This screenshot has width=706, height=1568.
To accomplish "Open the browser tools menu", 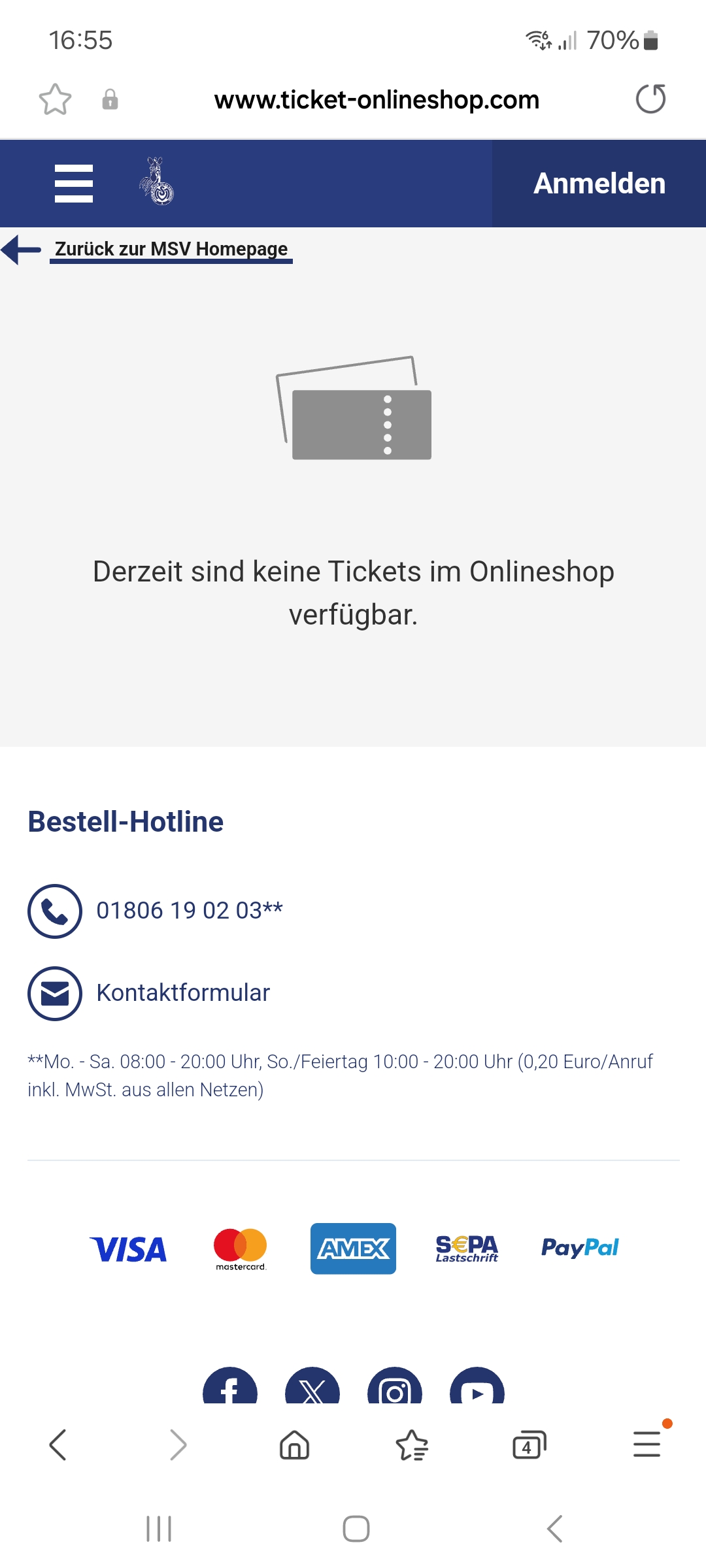I will pyautogui.click(x=647, y=1445).
